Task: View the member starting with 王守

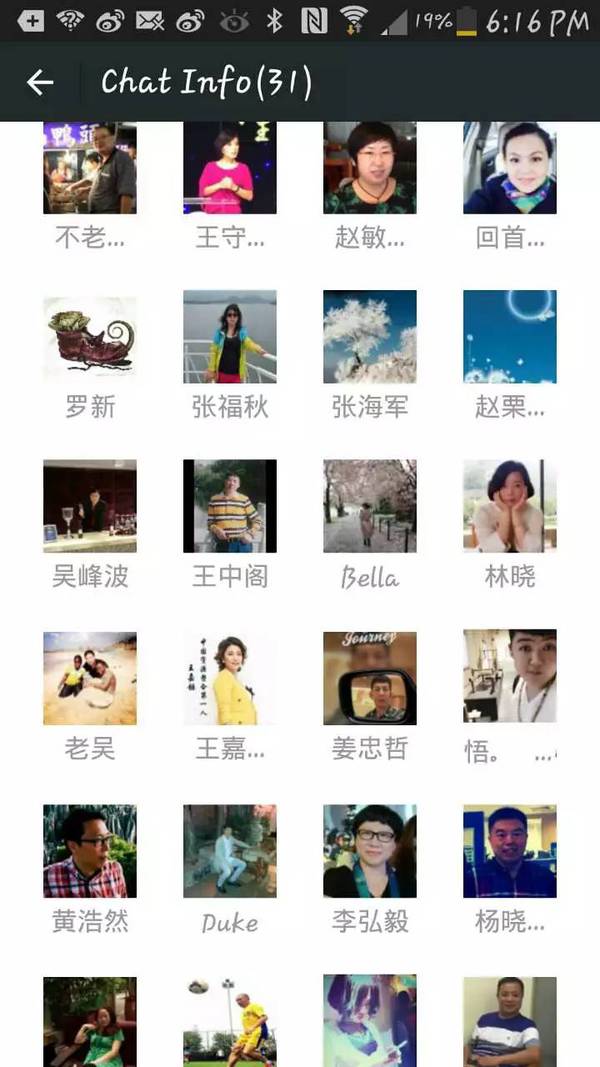Action: pyautogui.click(x=230, y=168)
